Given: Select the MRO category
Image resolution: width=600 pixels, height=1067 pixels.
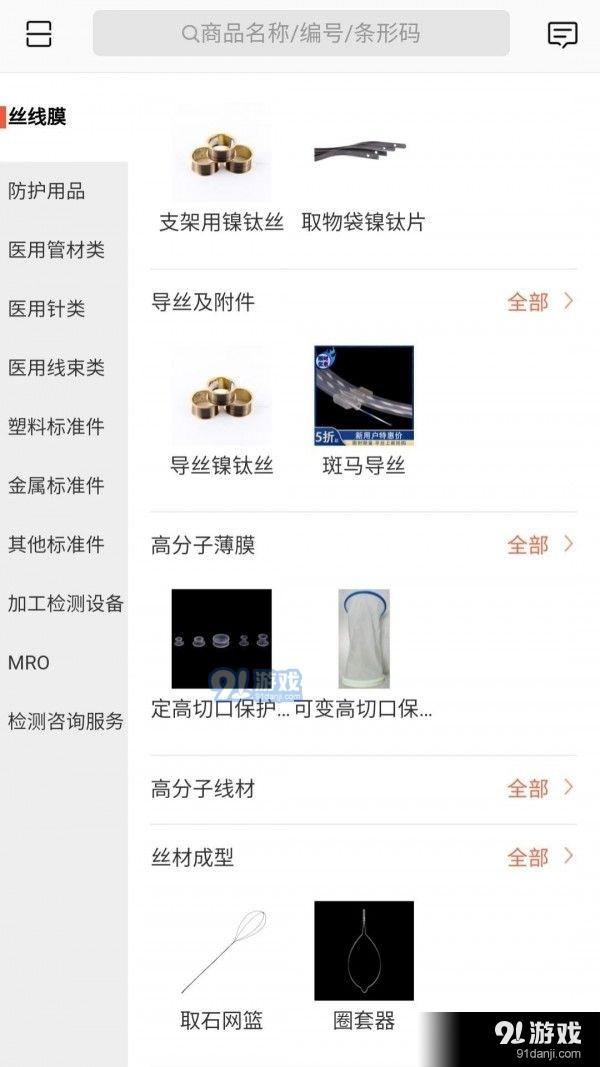Looking at the screenshot, I should pos(29,663).
